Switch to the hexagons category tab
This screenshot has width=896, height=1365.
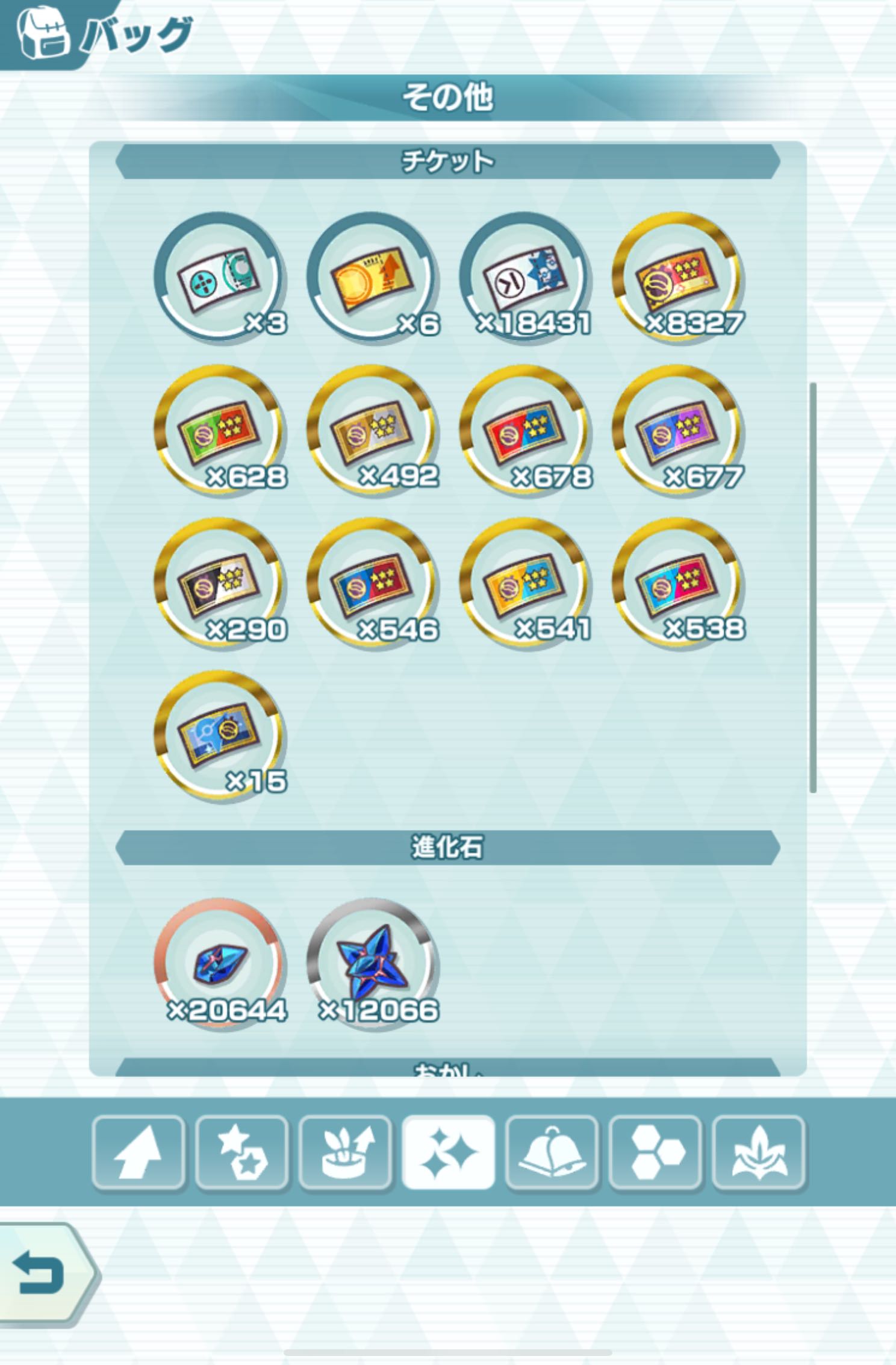[655, 1152]
